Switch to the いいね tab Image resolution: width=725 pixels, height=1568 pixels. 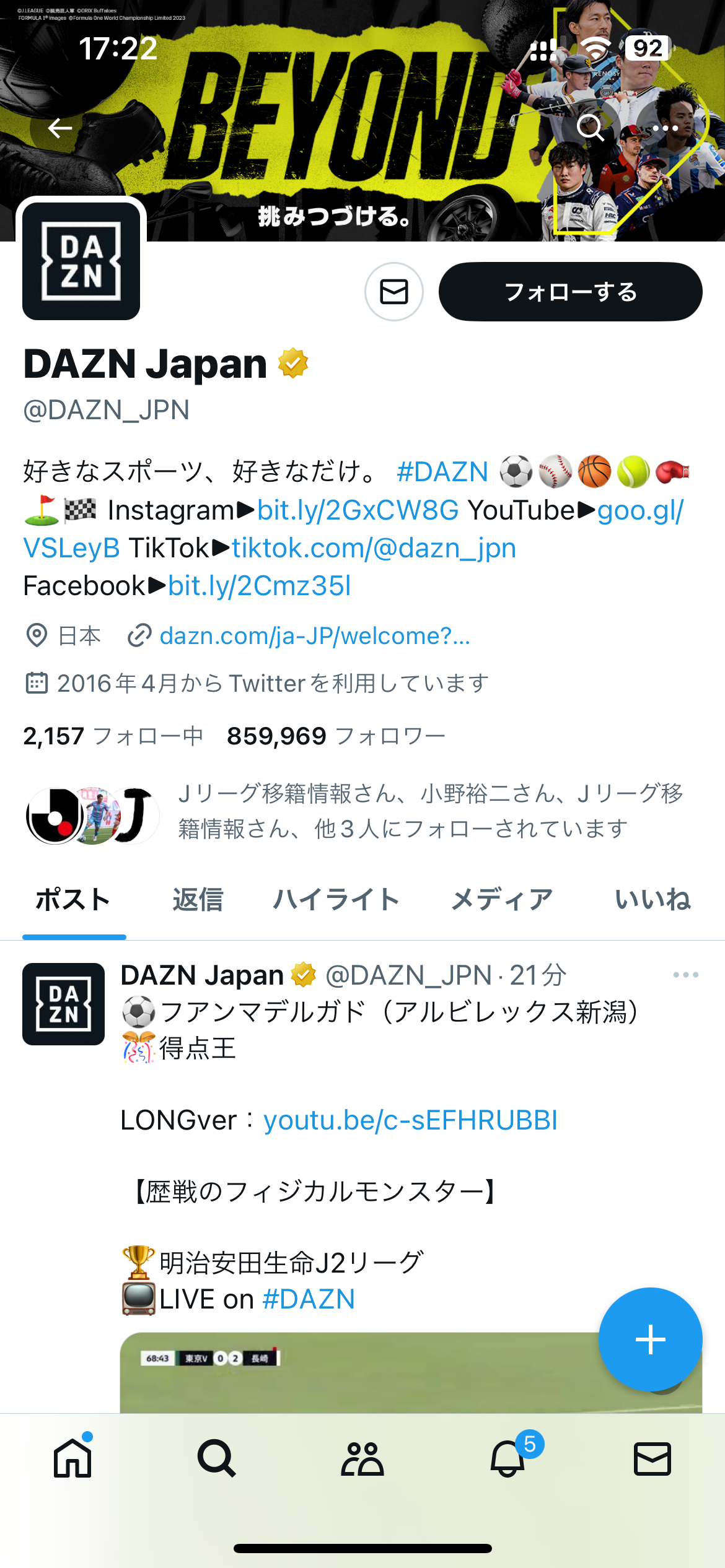pyautogui.click(x=652, y=900)
